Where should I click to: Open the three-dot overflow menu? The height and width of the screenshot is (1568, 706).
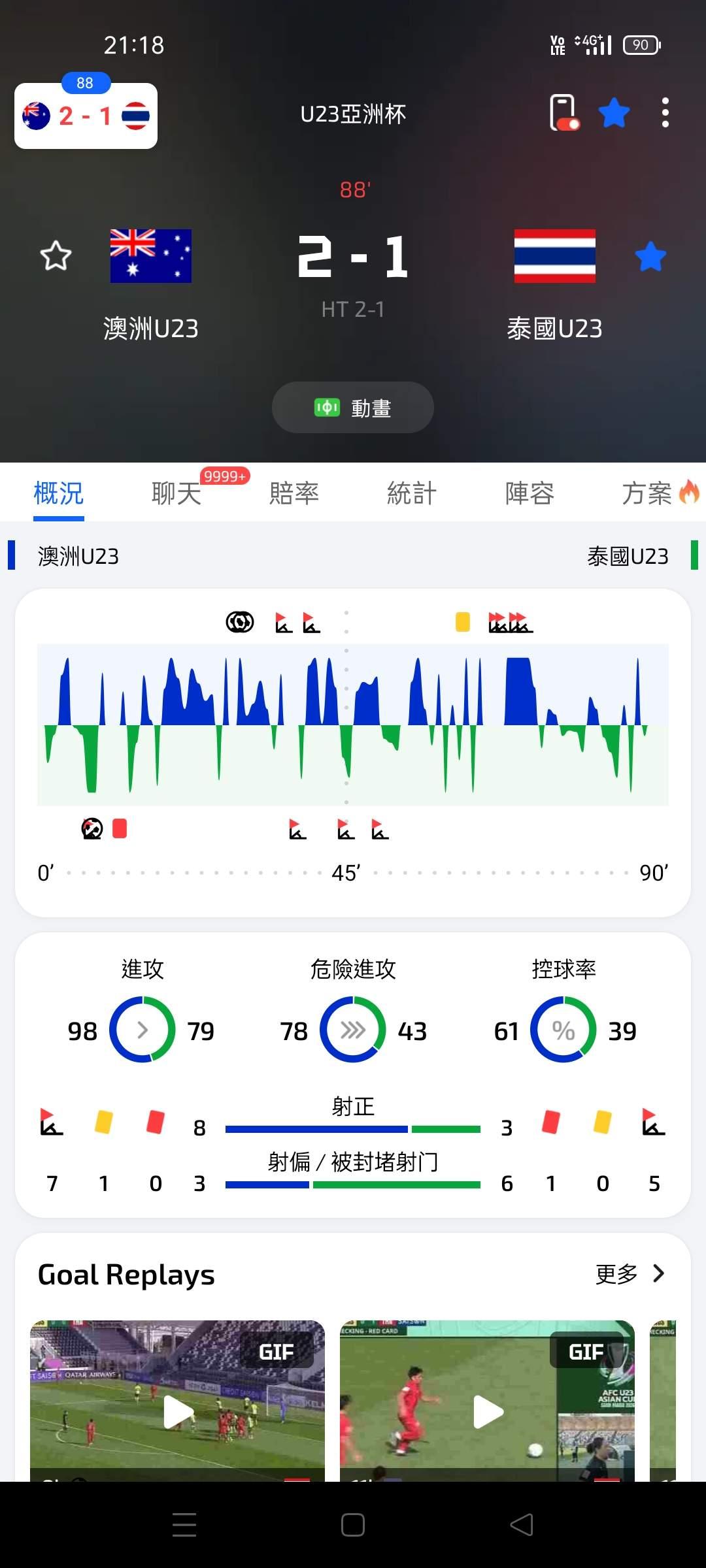(x=665, y=113)
